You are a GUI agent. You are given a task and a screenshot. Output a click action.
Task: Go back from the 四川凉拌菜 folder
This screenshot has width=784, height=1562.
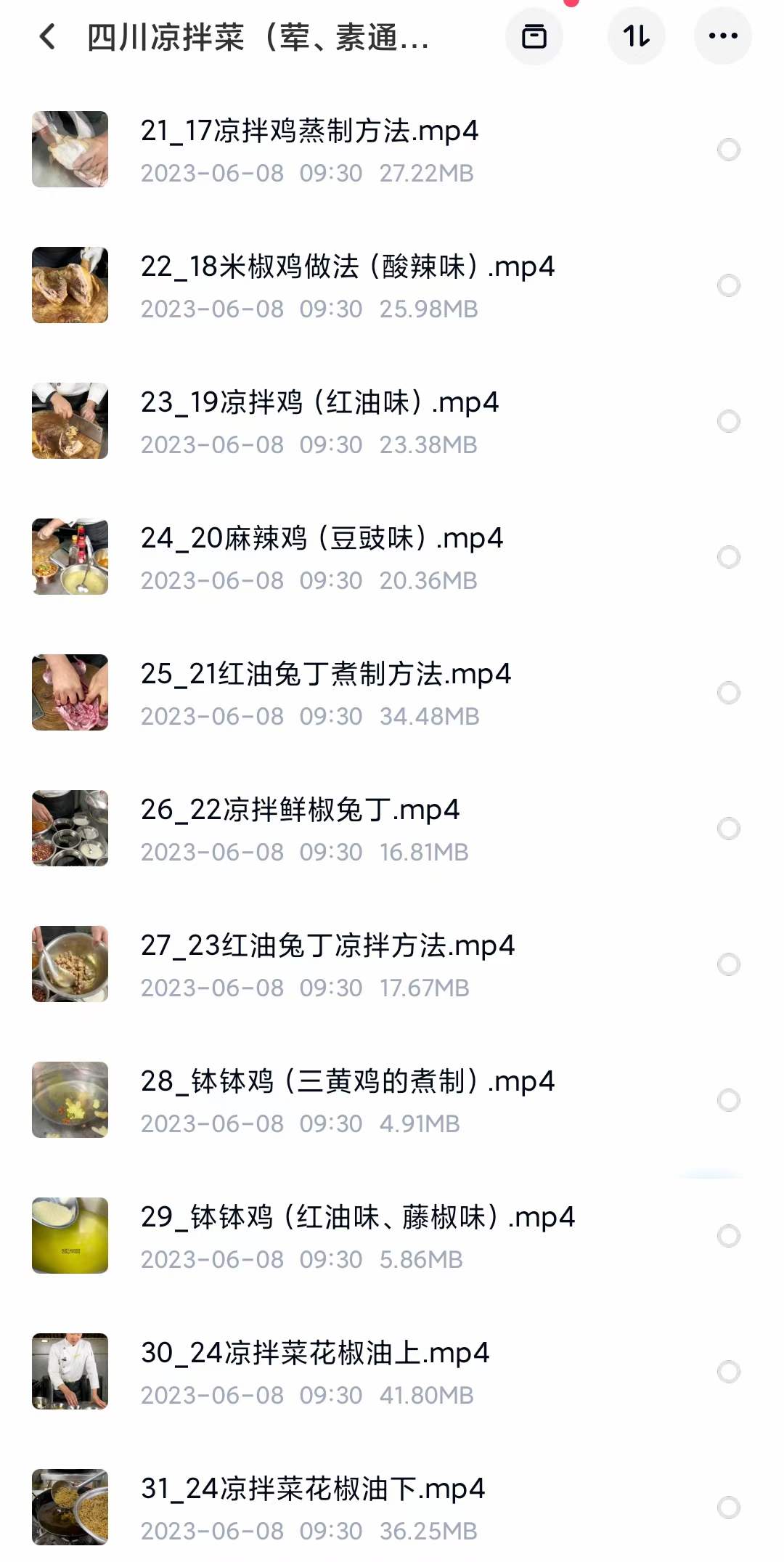48,36
